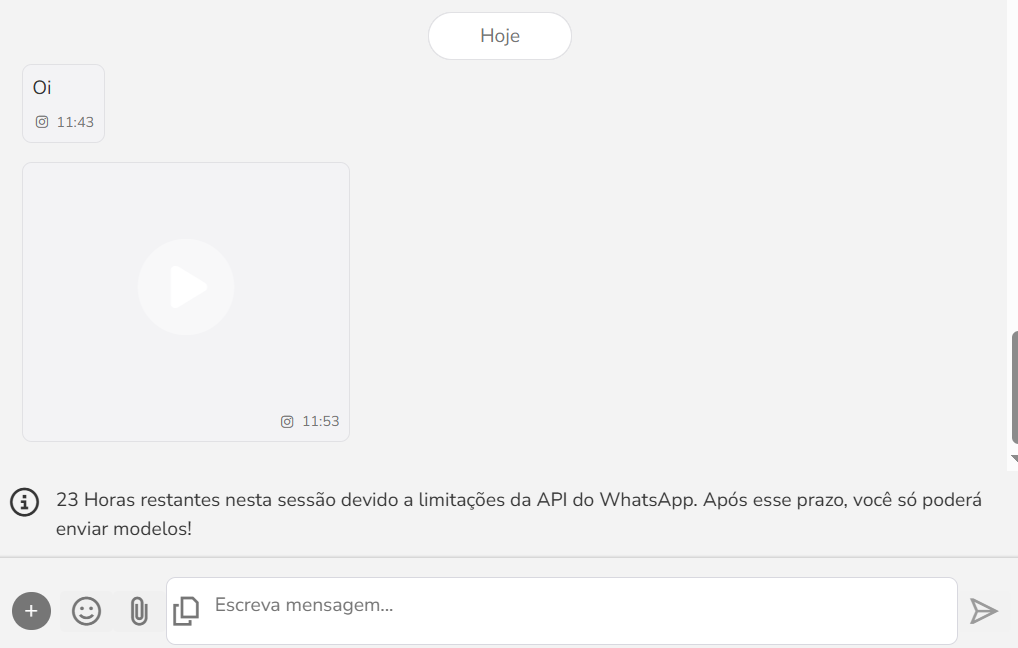Open saved replies copy icon in message box

point(186,611)
